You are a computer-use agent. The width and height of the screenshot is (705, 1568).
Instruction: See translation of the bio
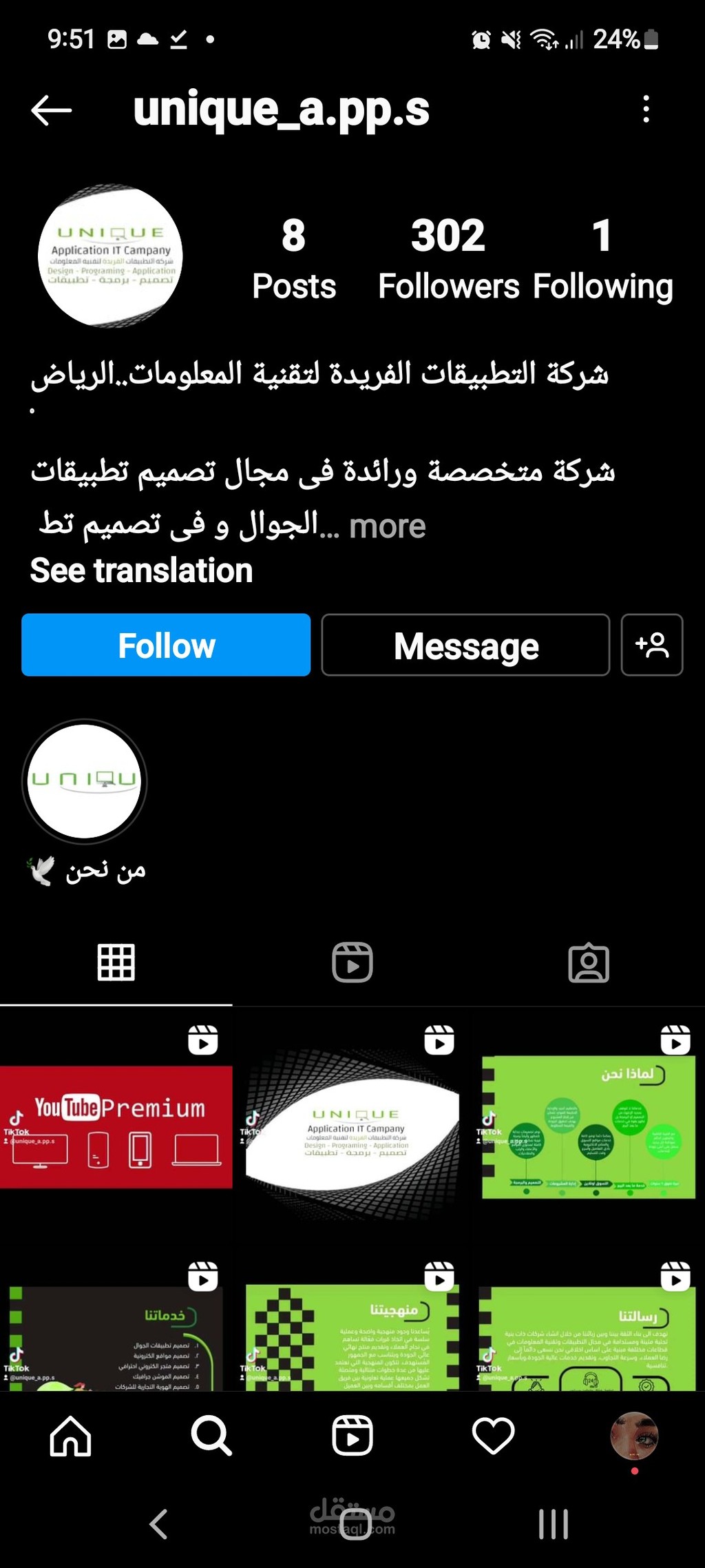142,570
